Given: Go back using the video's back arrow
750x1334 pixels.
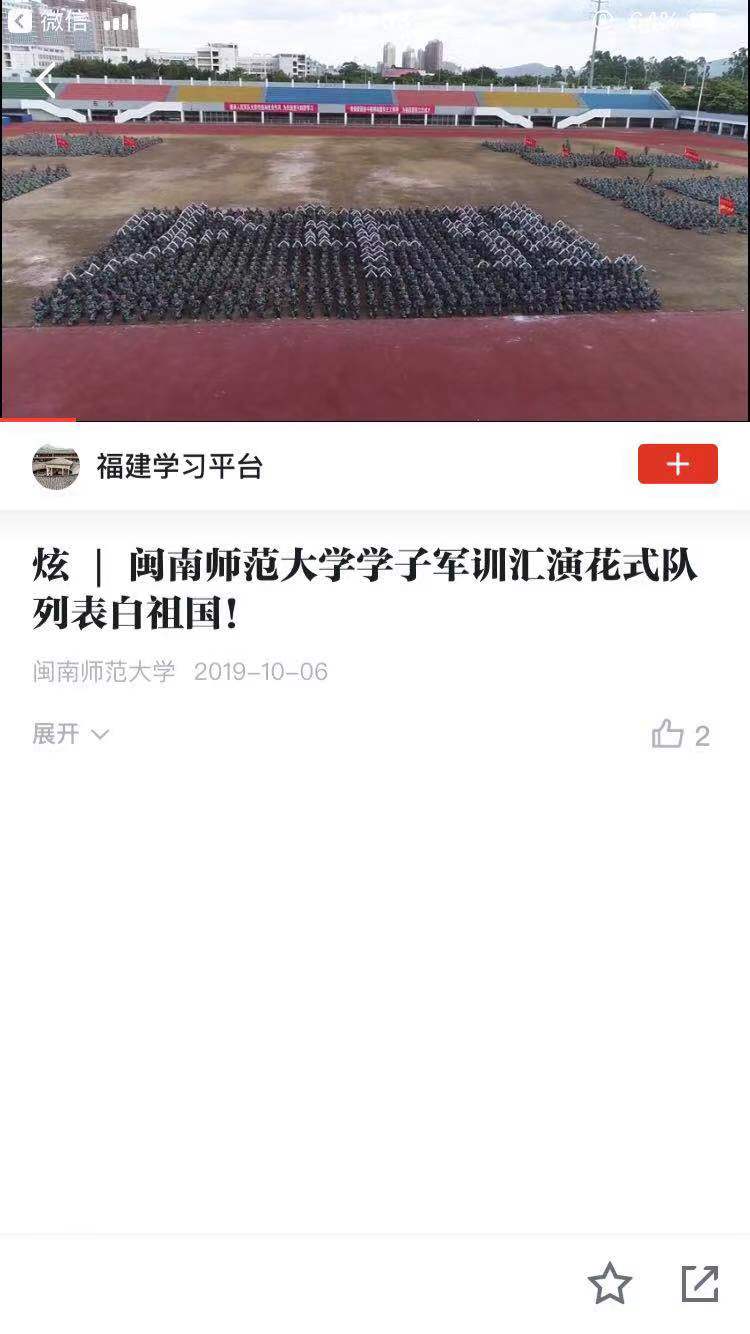Looking at the screenshot, I should click(x=46, y=80).
